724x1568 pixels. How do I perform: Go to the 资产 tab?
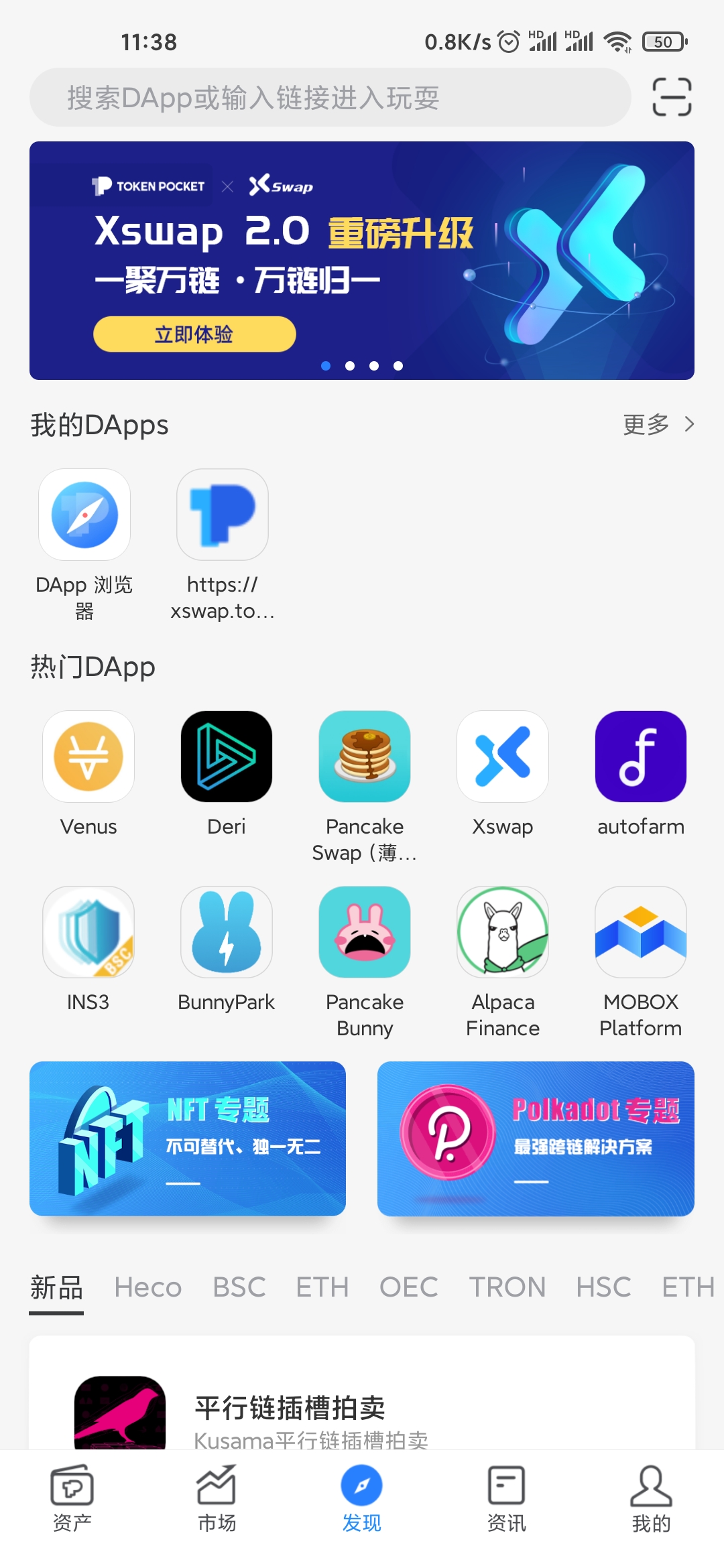pos(72,1499)
